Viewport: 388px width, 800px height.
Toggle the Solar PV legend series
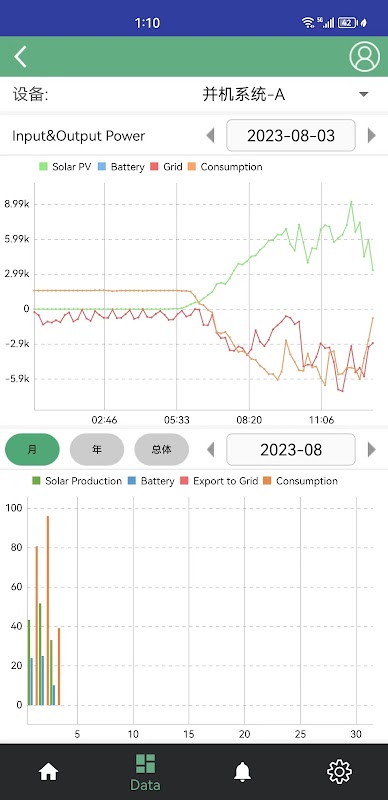65,167
